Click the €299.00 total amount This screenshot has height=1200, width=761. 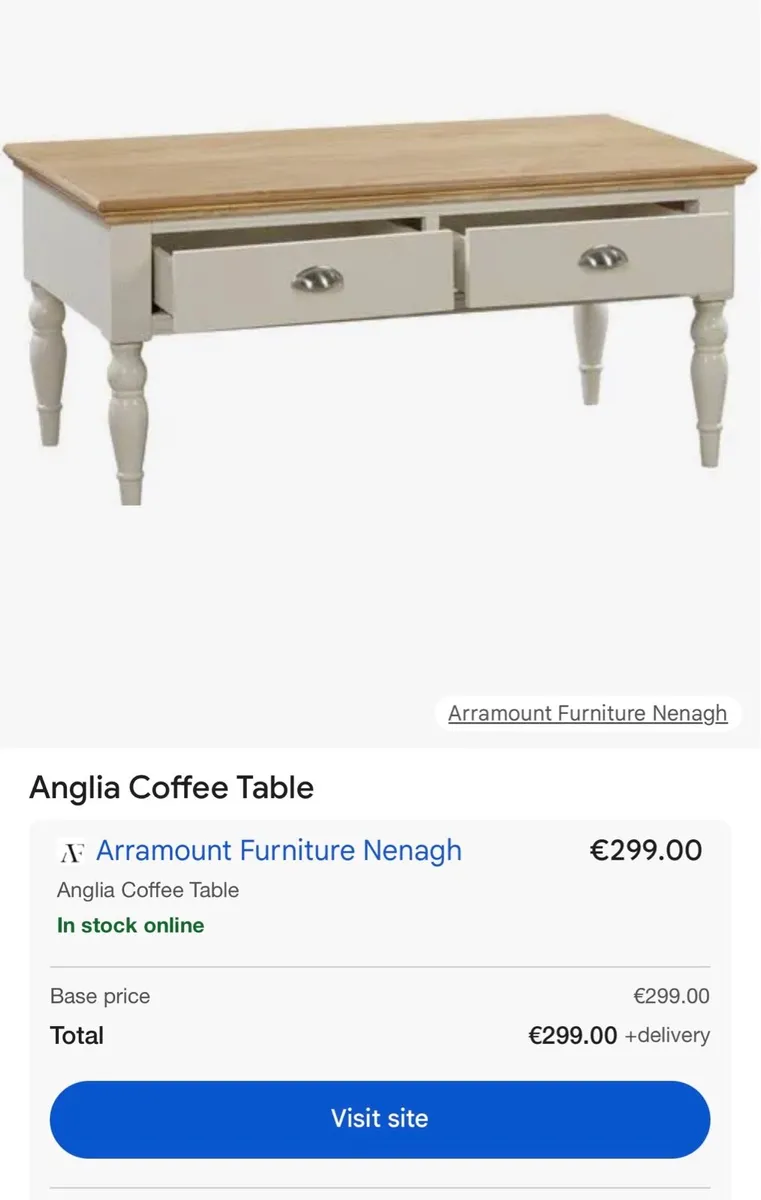(x=573, y=1036)
